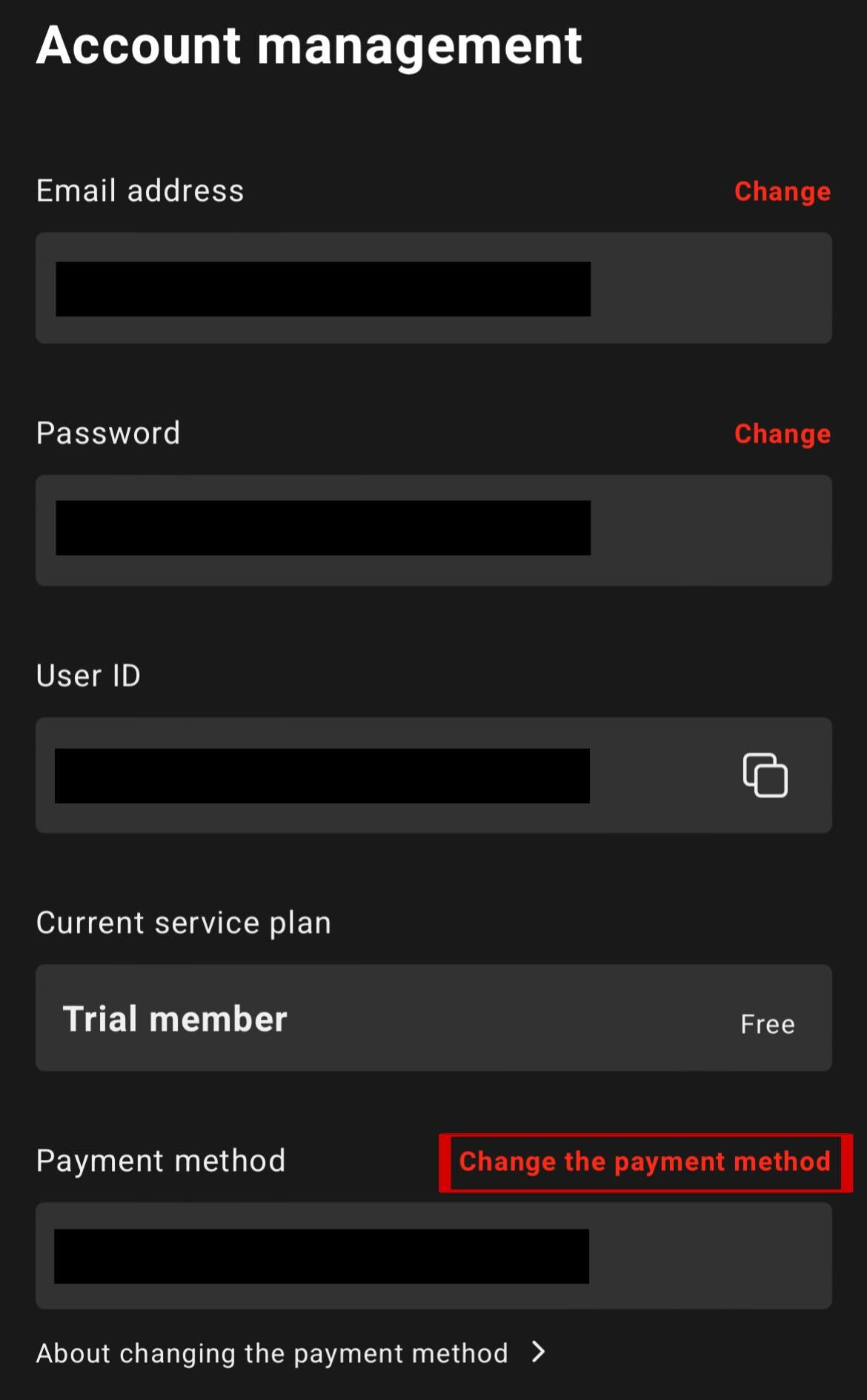Select the email address input field
Screen dimensions: 867x1400
[433, 288]
